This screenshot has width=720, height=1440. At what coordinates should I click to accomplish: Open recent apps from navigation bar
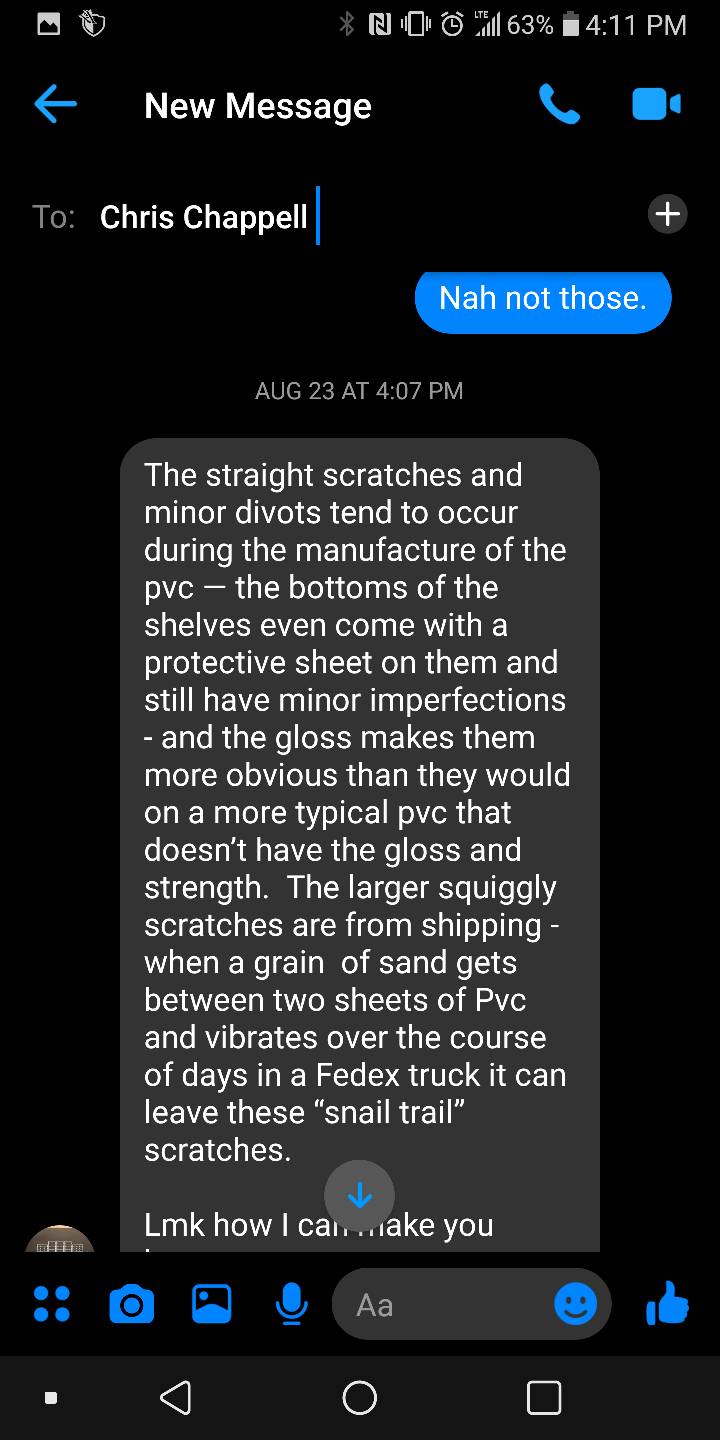[543, 1397]
